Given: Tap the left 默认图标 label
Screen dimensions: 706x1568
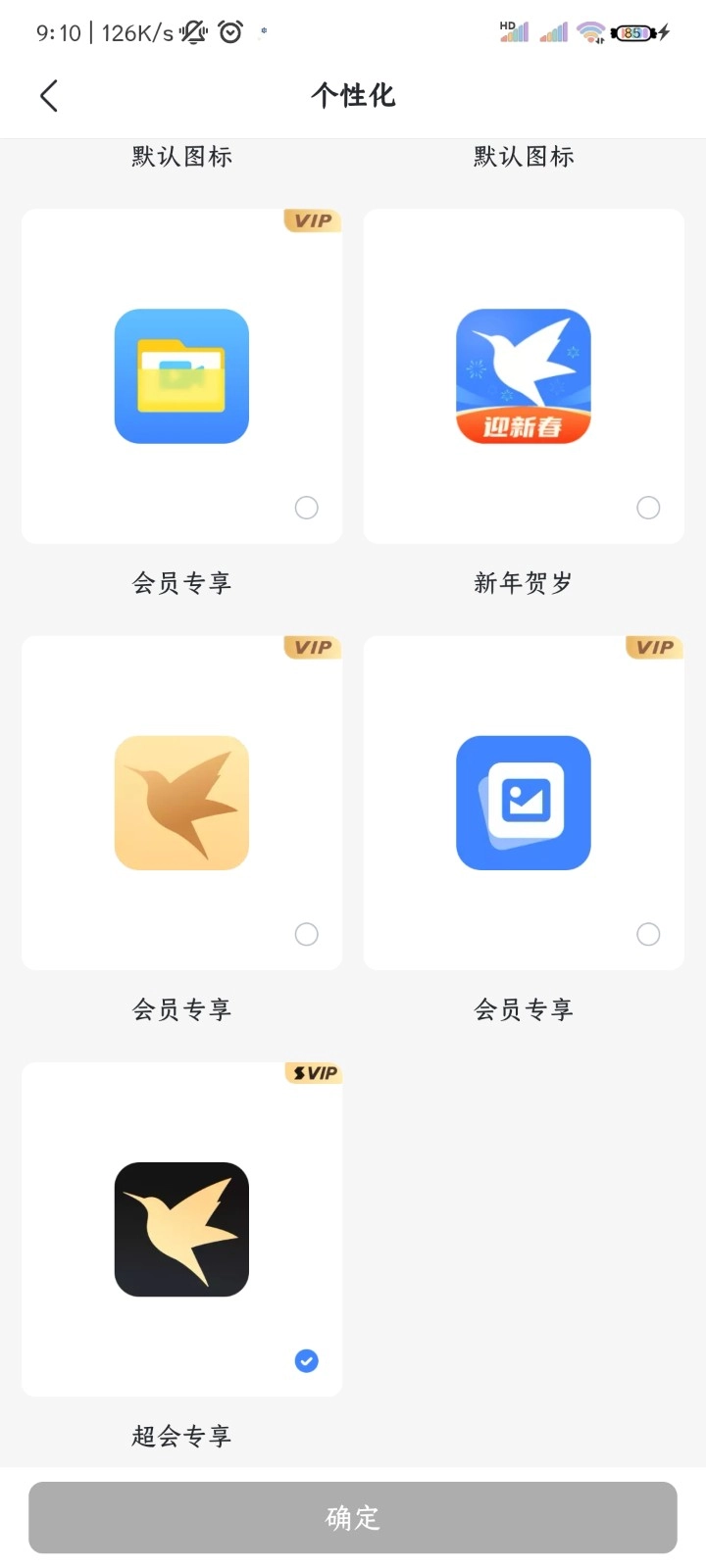Looking at the screenshot, I should tap(180, 156).
